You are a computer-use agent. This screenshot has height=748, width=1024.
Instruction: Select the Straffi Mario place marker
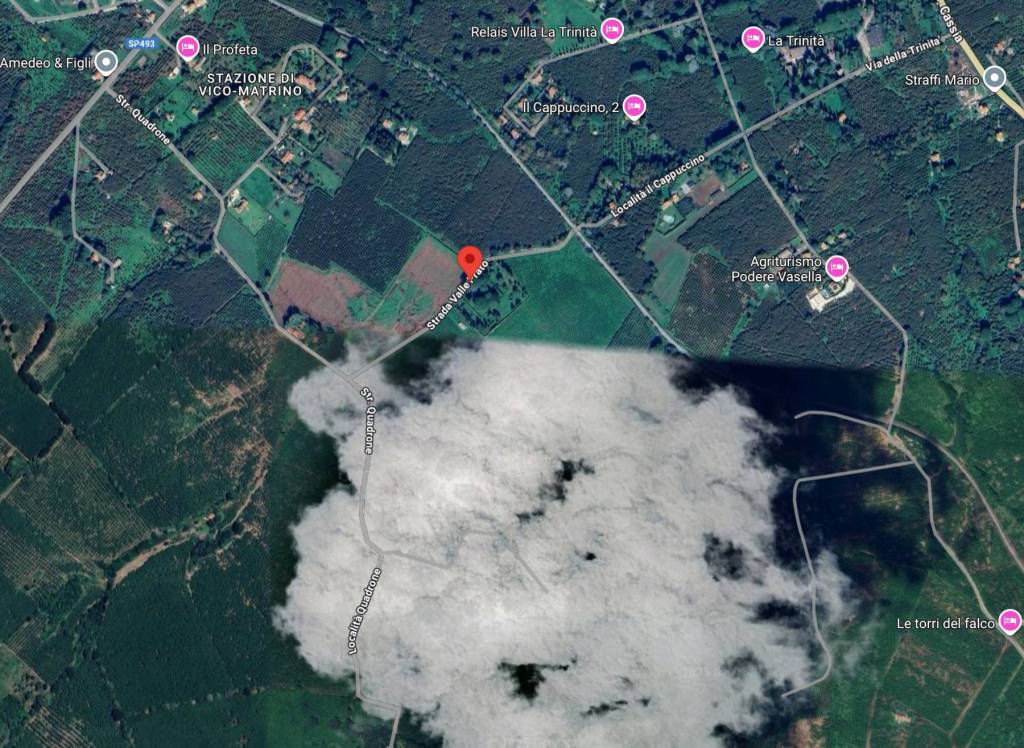pyautogui.click(x=993, y=78)
